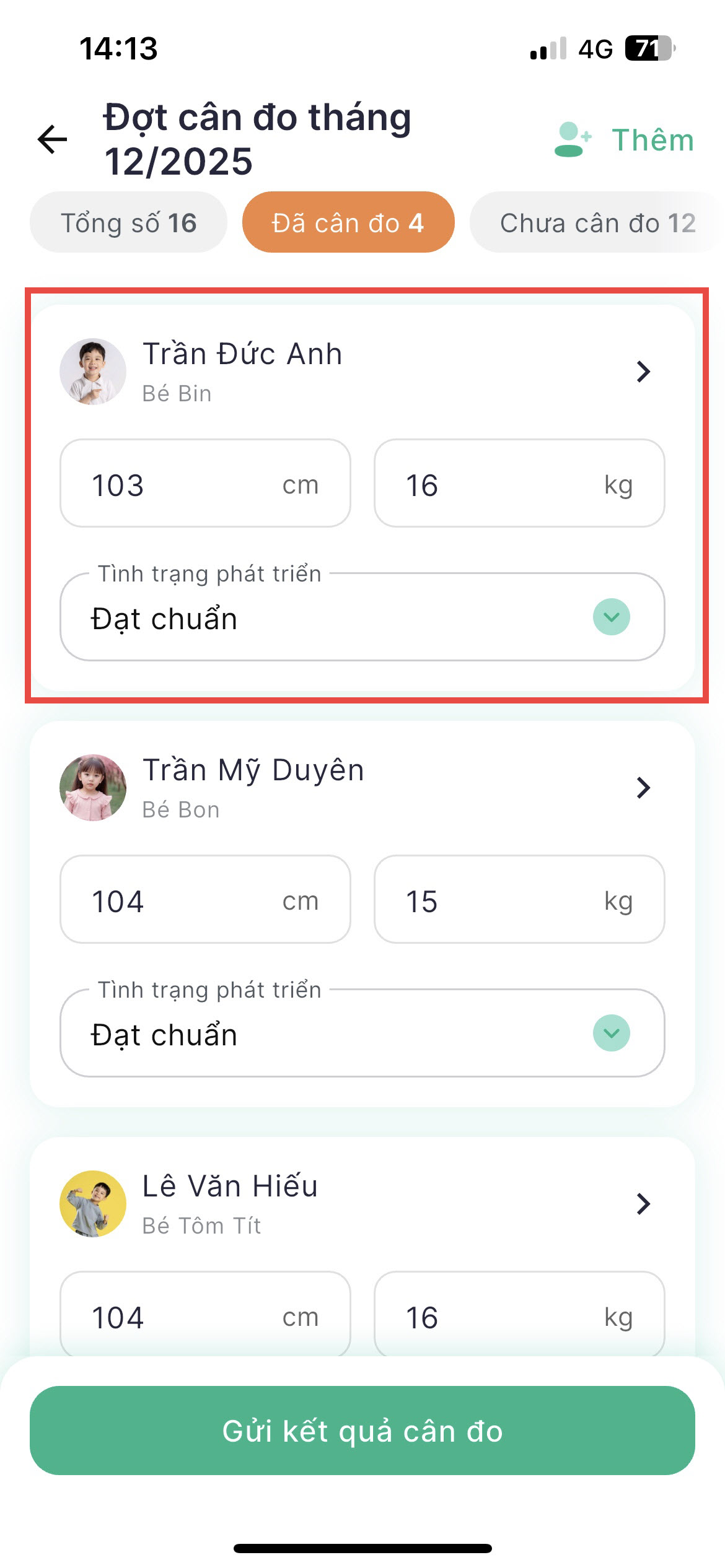Tap Thêm to add a student

(625, 140)
